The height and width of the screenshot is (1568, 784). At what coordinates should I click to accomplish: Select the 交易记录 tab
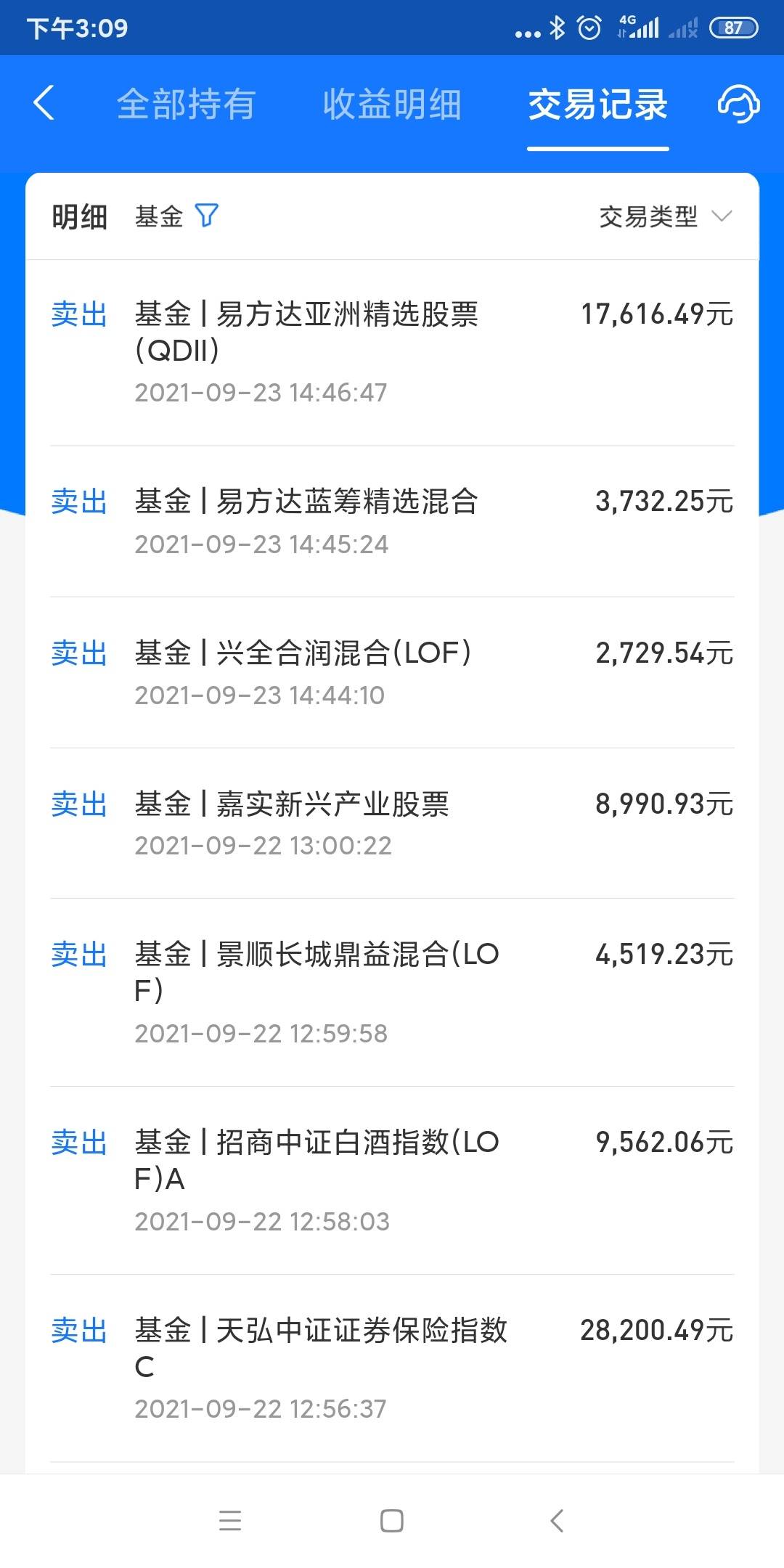click(597, 104)
